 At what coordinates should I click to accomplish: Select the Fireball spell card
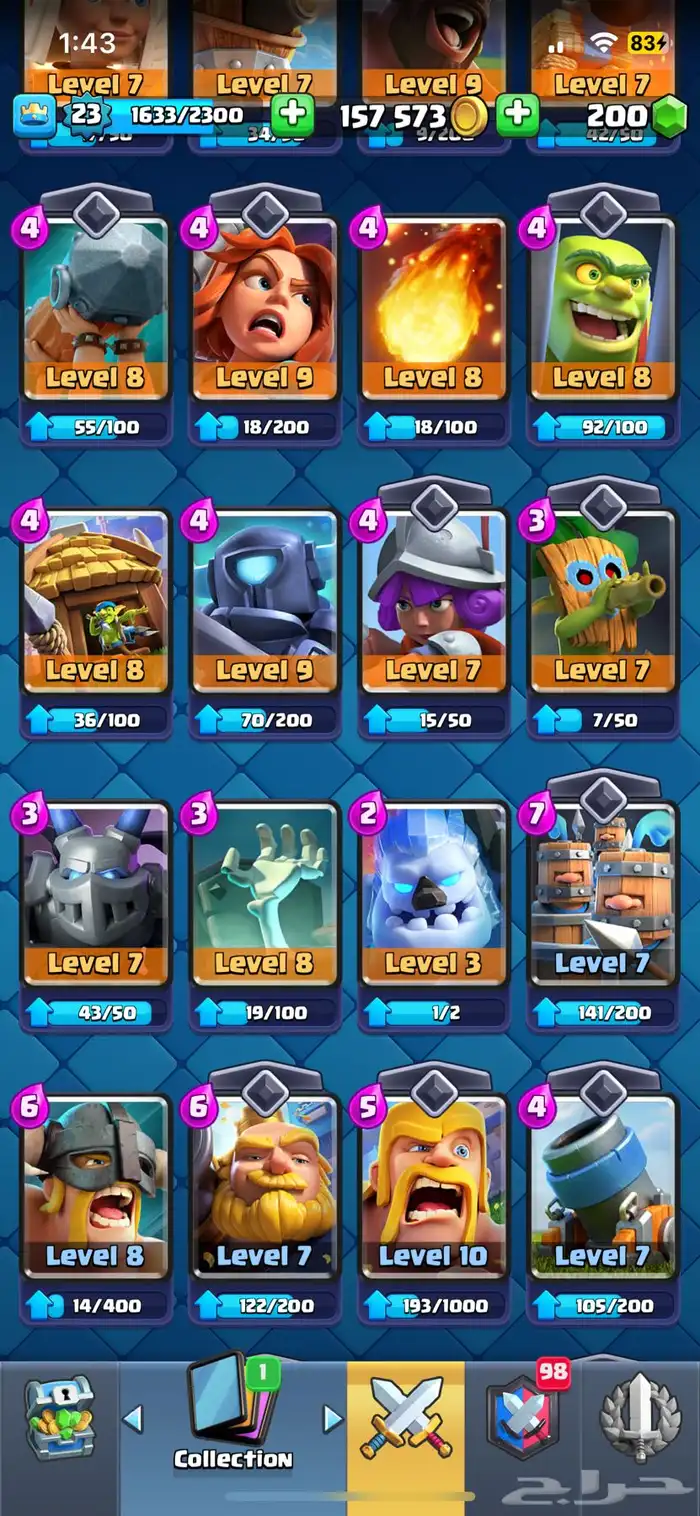pyautogui.click(x=434, y=310)
